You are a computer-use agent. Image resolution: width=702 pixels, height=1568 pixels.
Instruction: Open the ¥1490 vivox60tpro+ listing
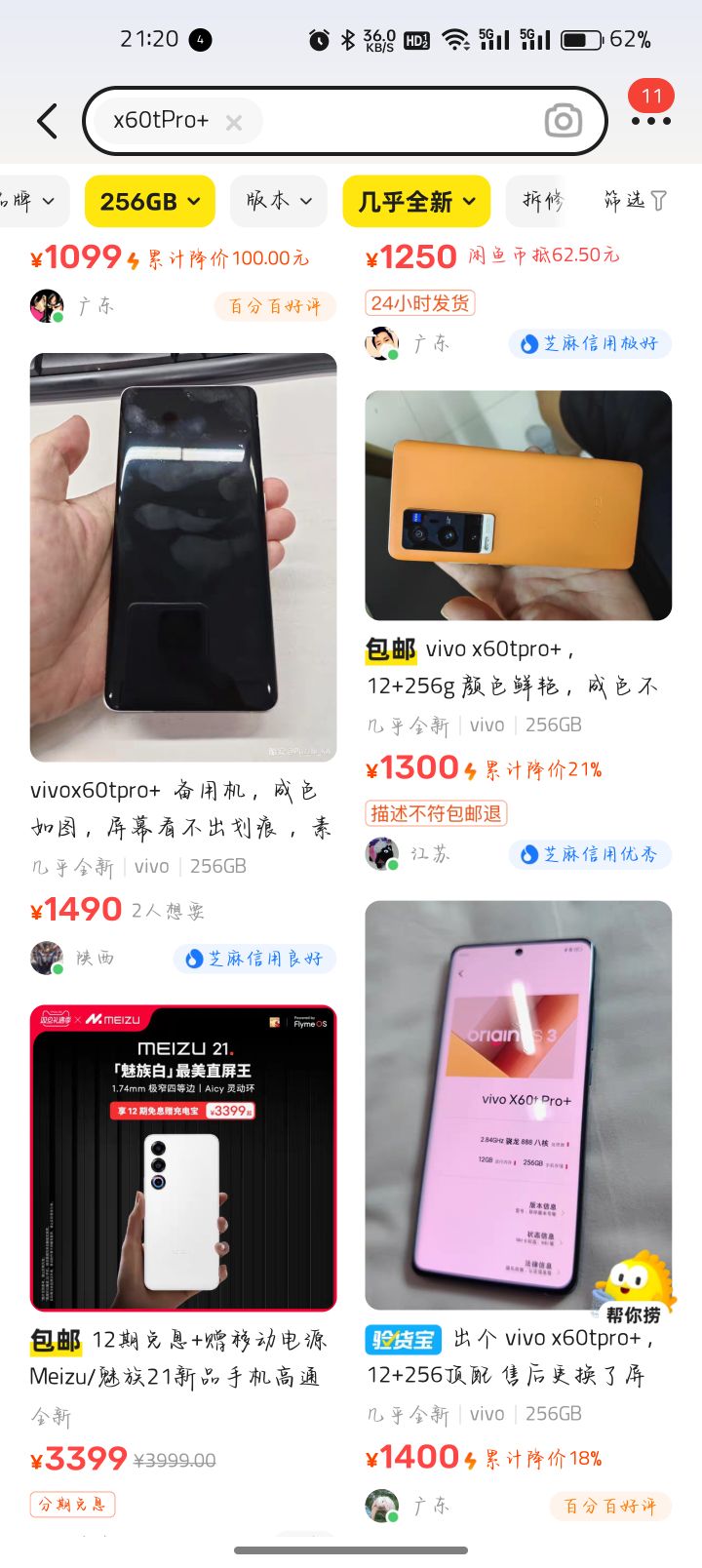[182, 558]
